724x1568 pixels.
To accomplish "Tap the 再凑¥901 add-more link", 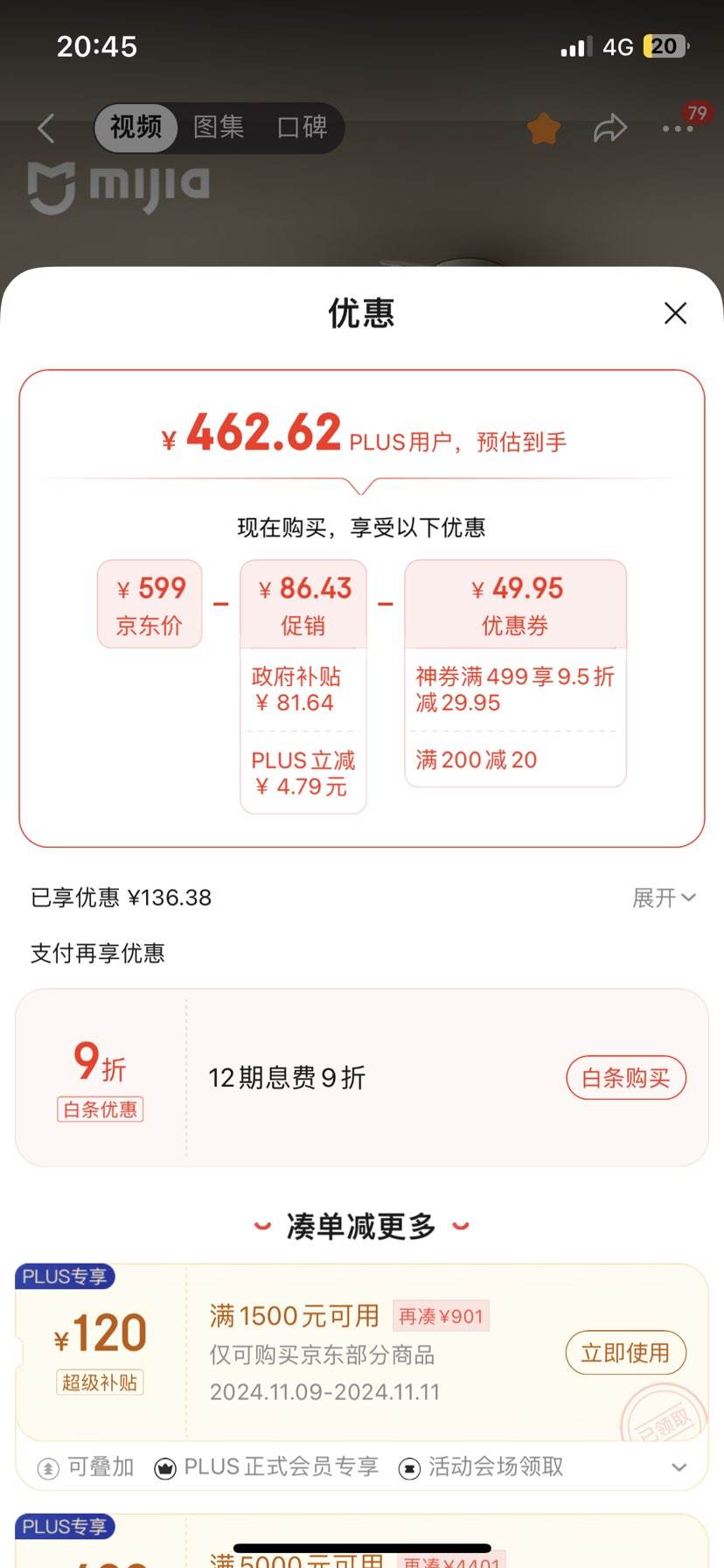I will [x=442, y=1315].
